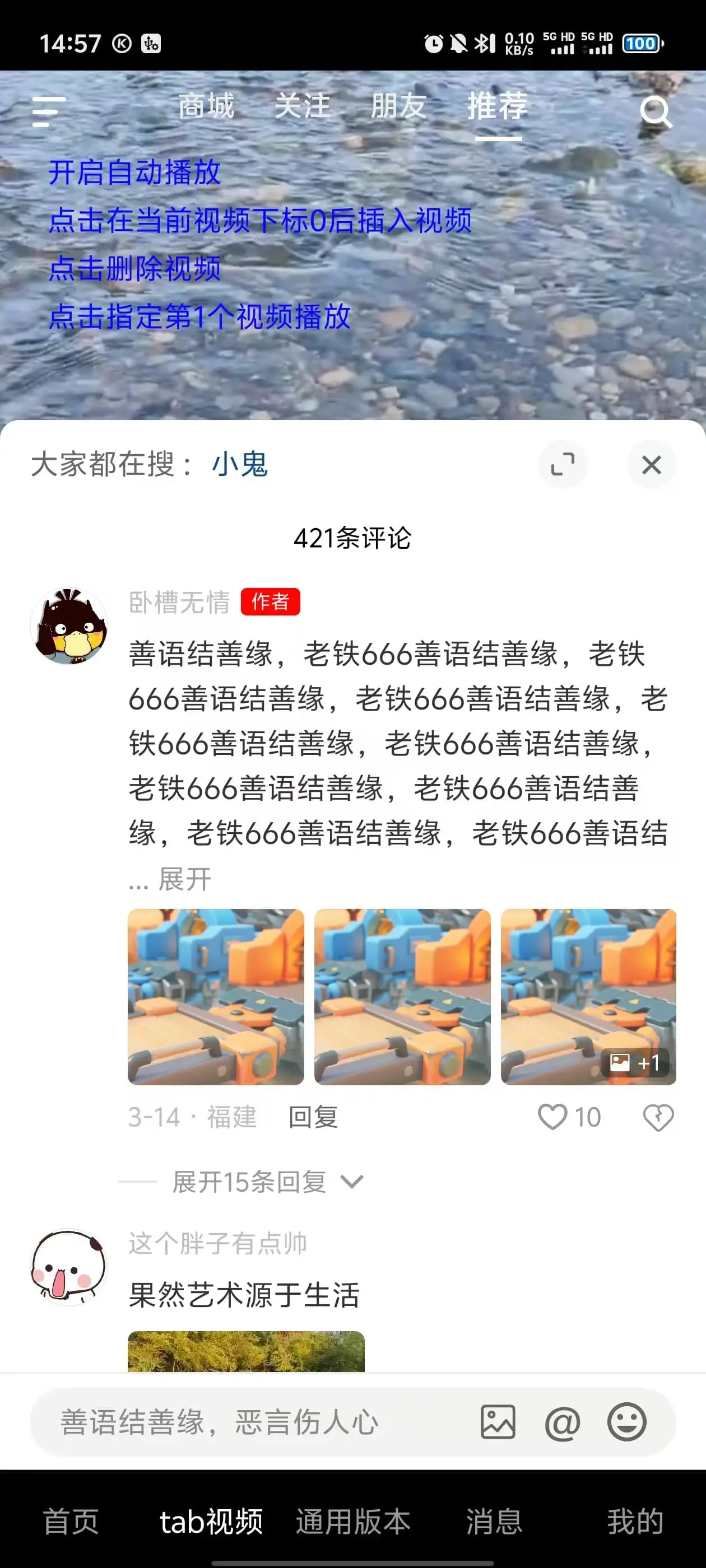Tap the 开启自动播放 link
The width and height of the screenshot is (706, 1568).
tap(134, 172)
